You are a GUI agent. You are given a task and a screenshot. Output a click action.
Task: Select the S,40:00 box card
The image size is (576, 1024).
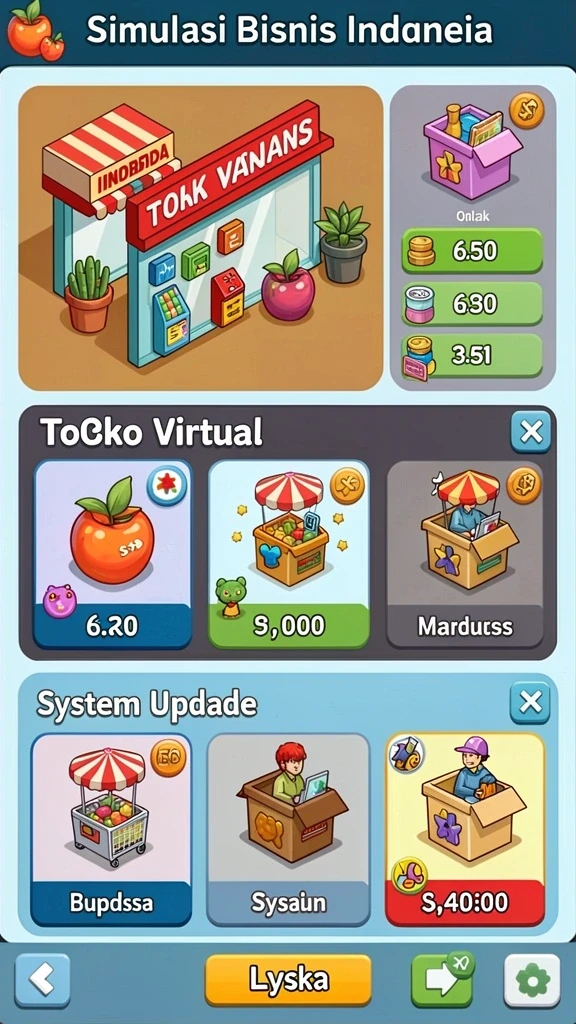click(x=465, y=829)
